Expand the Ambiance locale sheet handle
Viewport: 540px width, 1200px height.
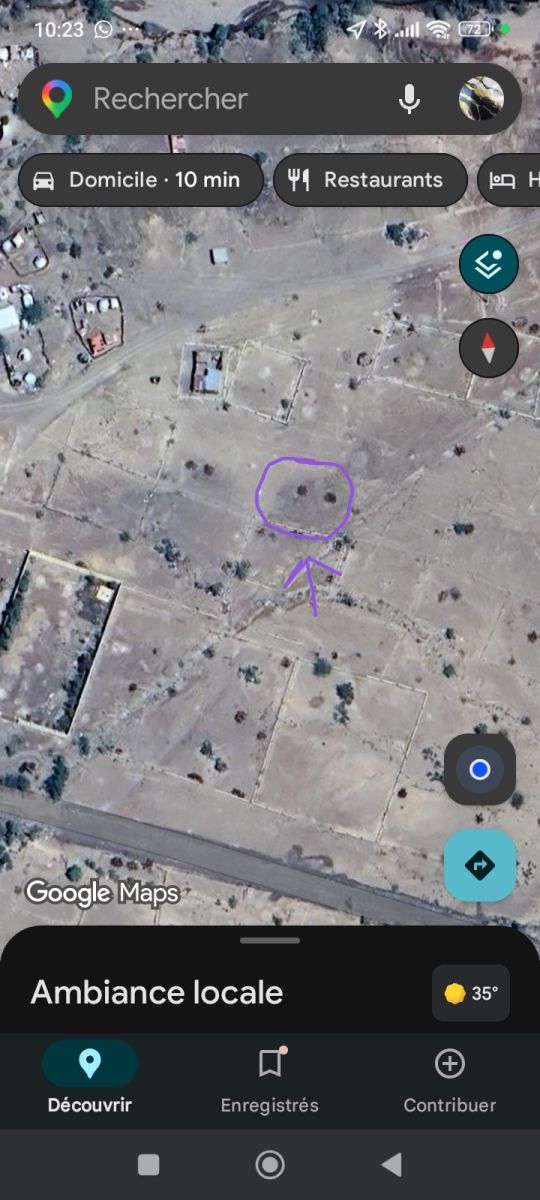click(270, 940)
